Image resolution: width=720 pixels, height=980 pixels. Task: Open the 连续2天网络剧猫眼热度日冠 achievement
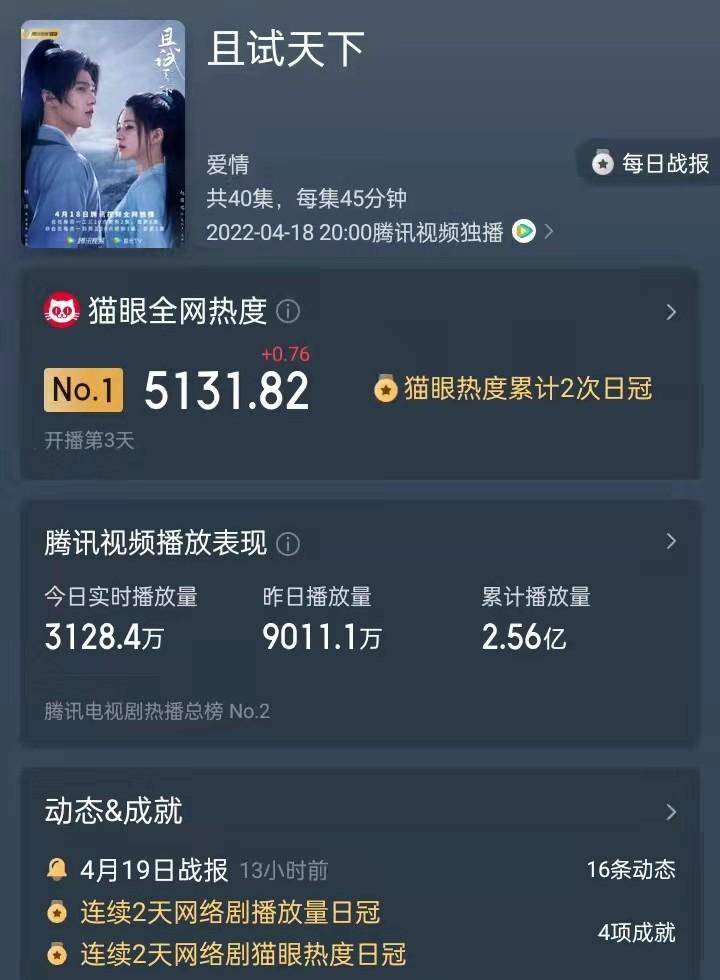pyautogui.click(x=243, y=953)
